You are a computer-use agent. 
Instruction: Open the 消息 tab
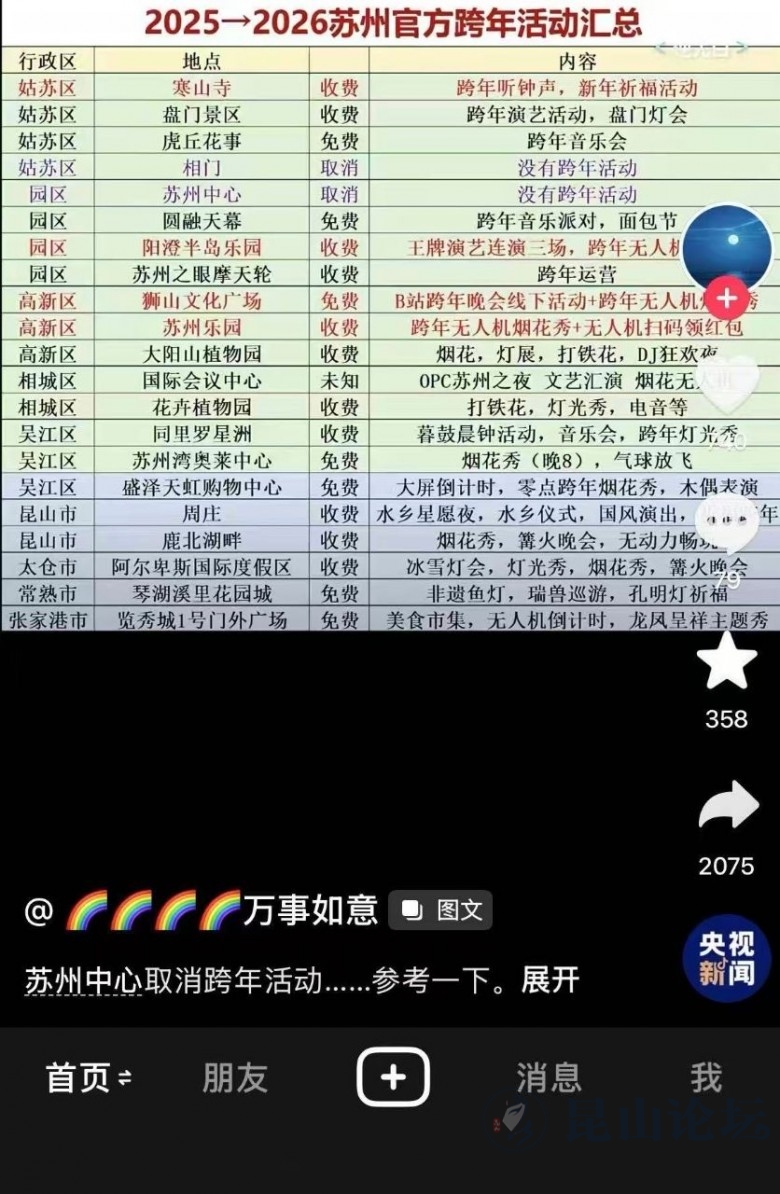(548, 1078)
